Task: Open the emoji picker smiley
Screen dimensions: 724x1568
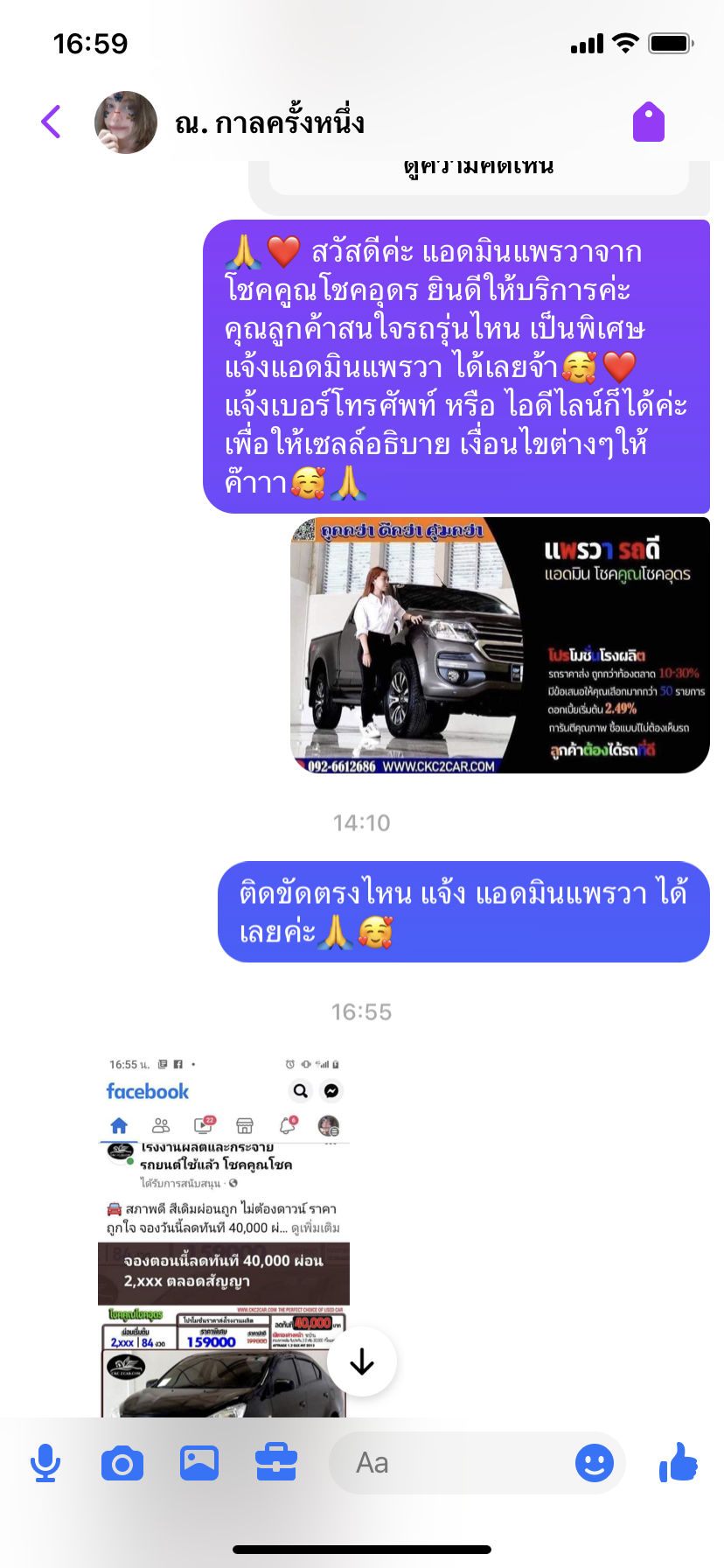Action: [x=595, y=1463]
